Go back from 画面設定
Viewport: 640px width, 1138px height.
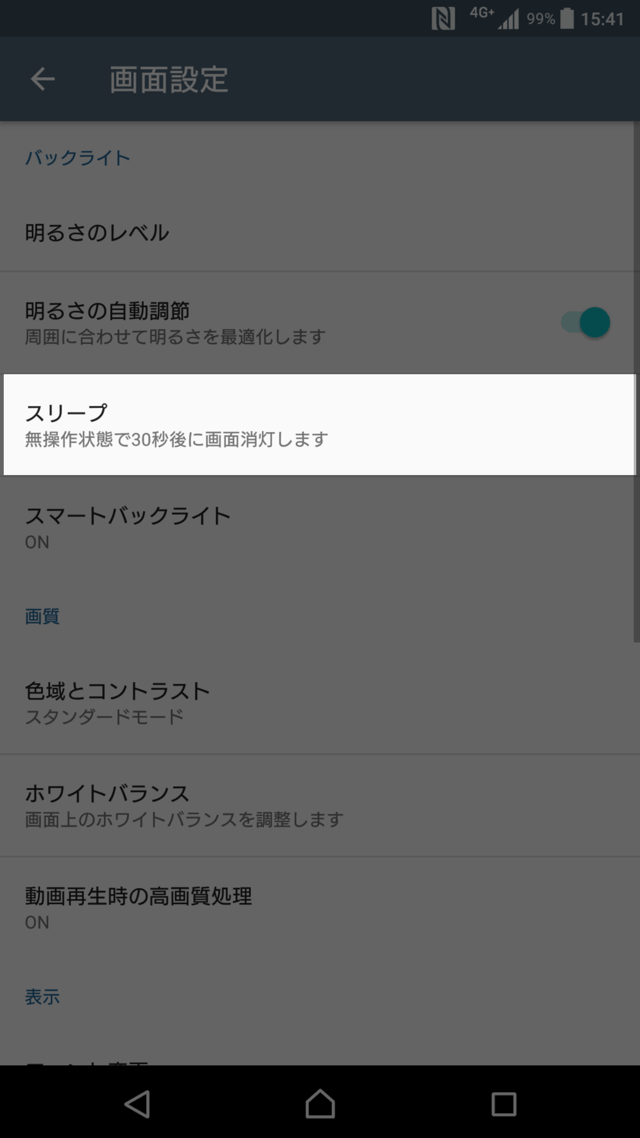pos(42,79)
